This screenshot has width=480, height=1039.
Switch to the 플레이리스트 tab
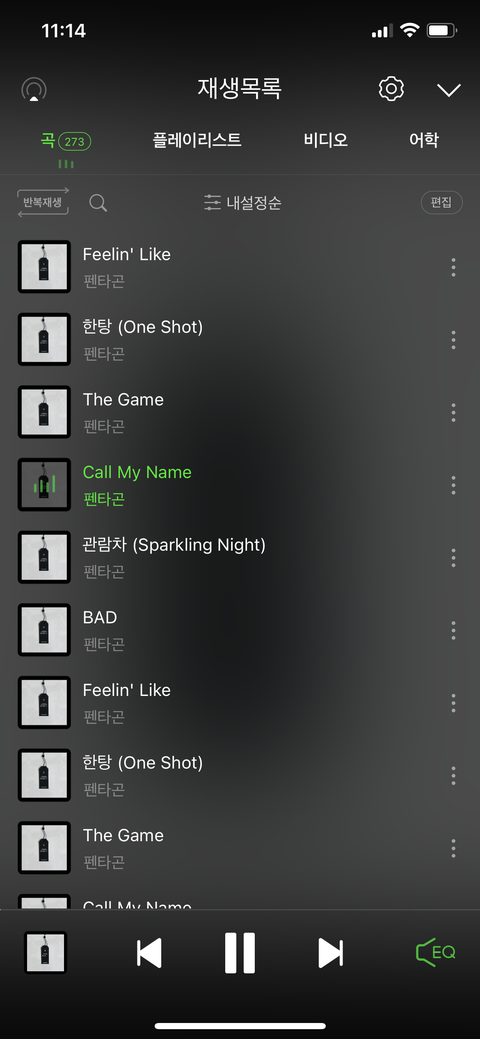pos(197,140)
